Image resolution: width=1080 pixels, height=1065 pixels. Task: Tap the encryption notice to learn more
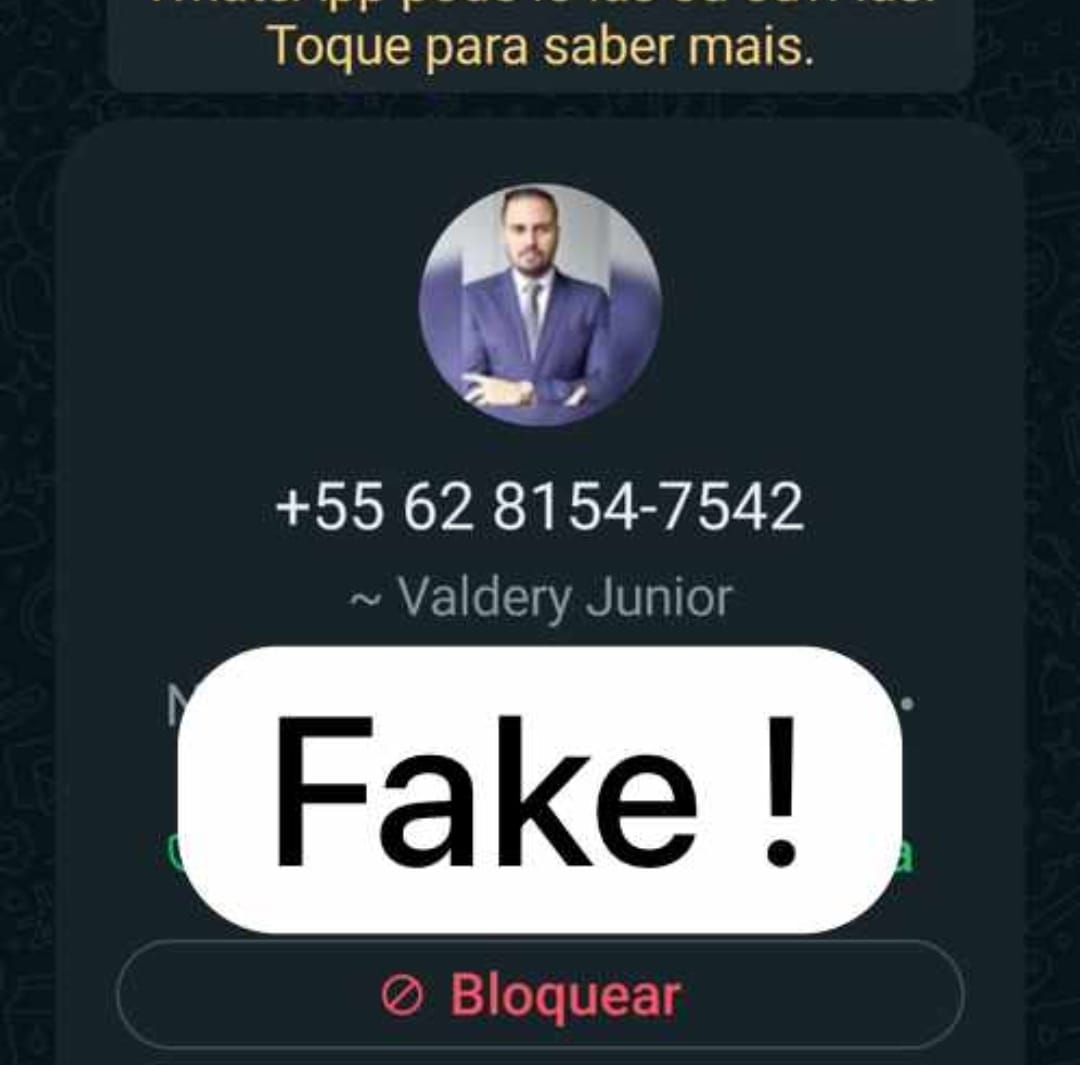click(x=540, y=45)
